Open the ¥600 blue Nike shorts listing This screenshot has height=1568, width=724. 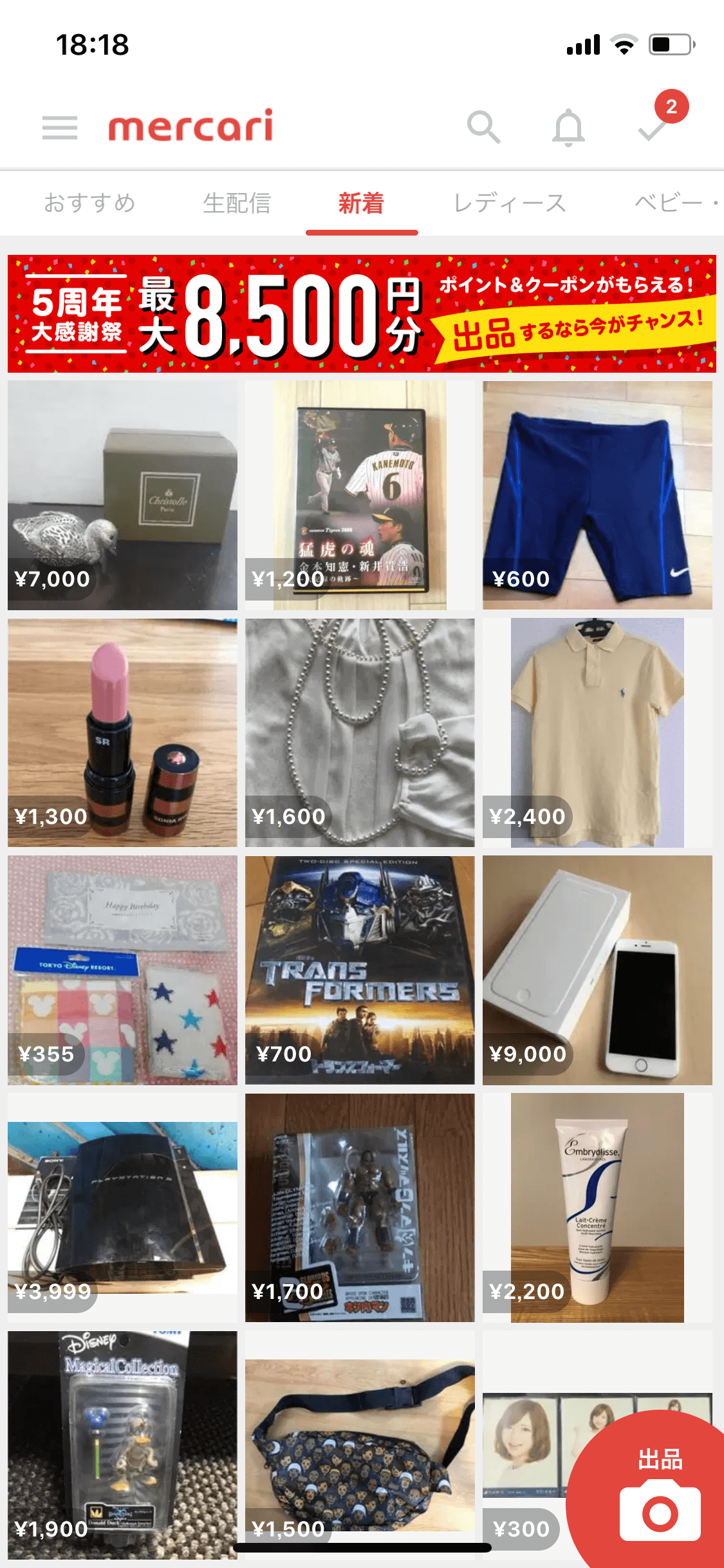pos(597,495)
